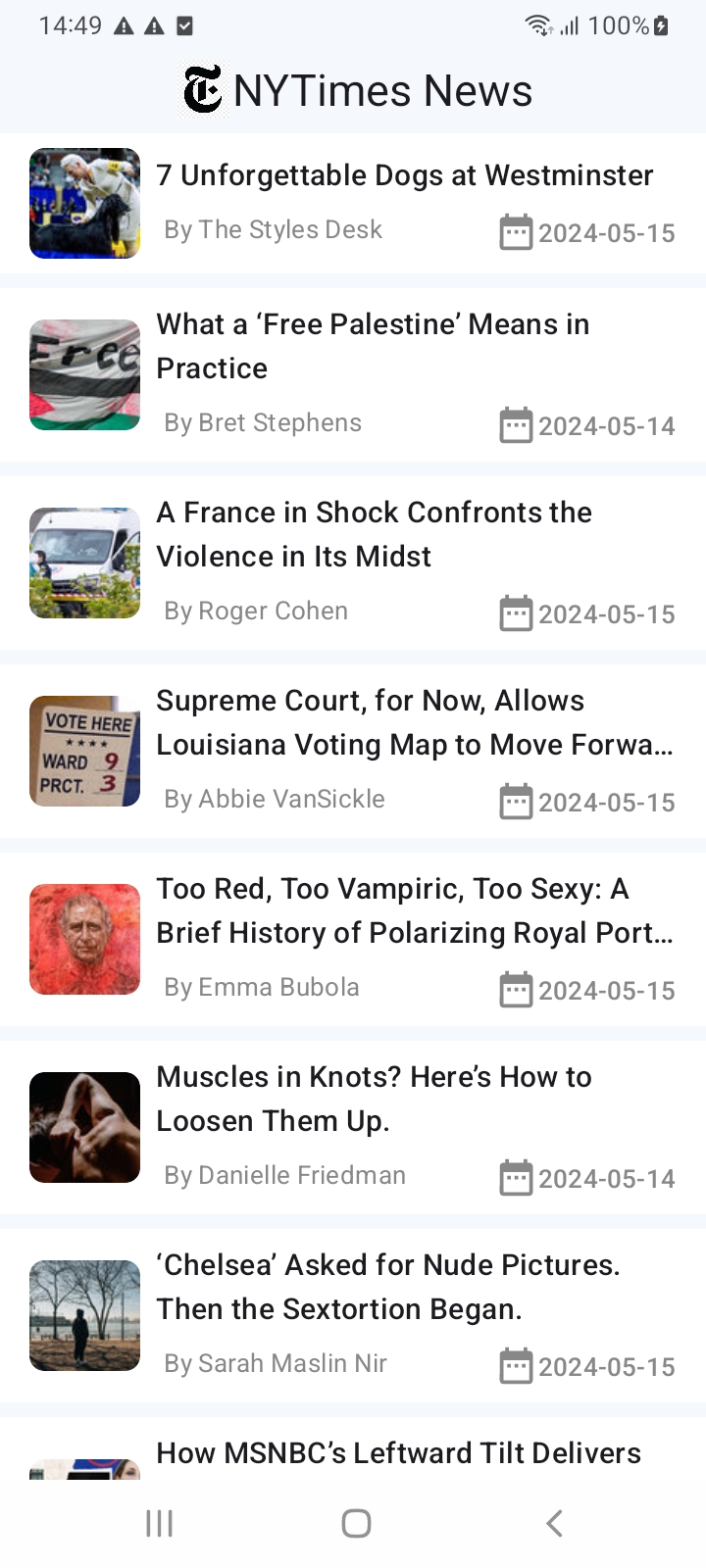Show recent apps
The height and width of the screenshot is (1568, 706).
[x=159, y=1523]
